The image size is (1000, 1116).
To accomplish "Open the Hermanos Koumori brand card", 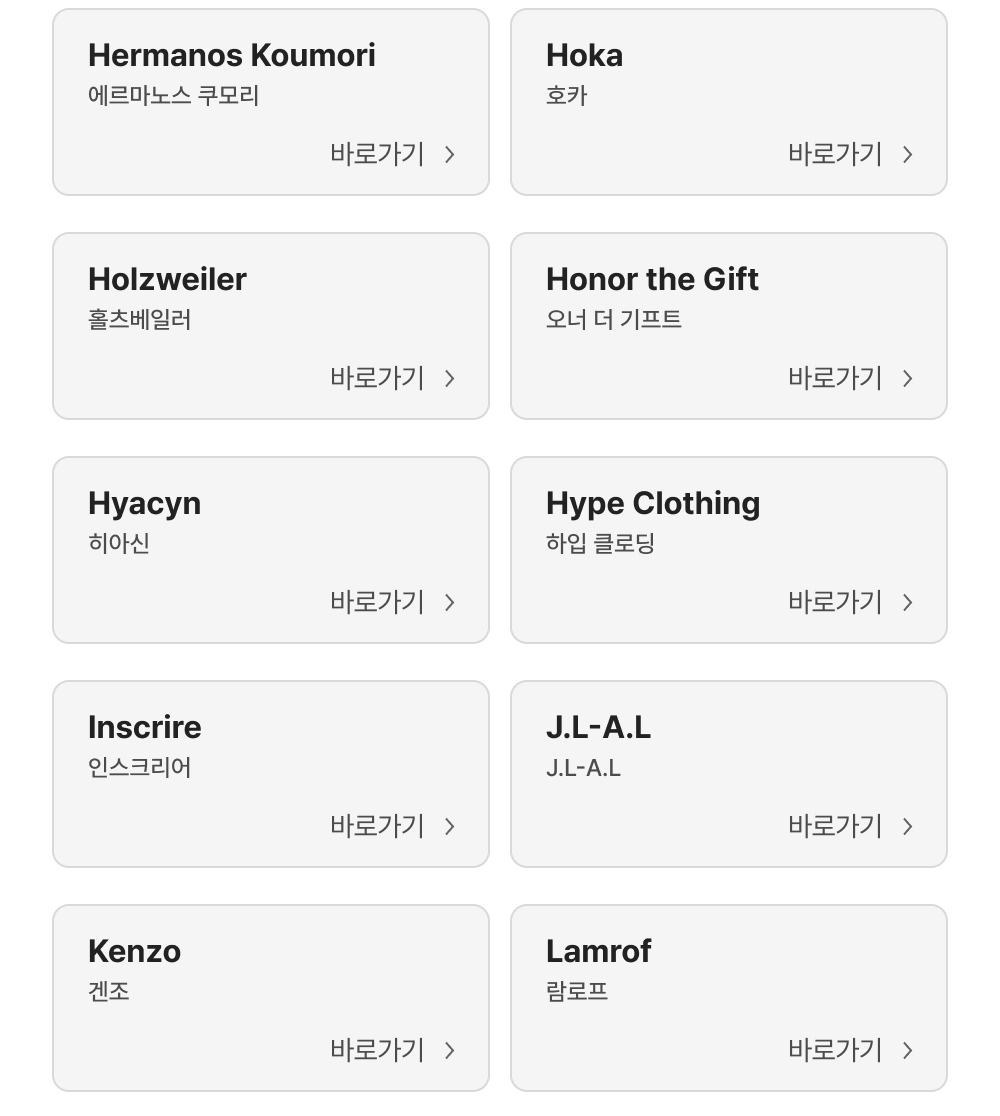I will [270, 102].
